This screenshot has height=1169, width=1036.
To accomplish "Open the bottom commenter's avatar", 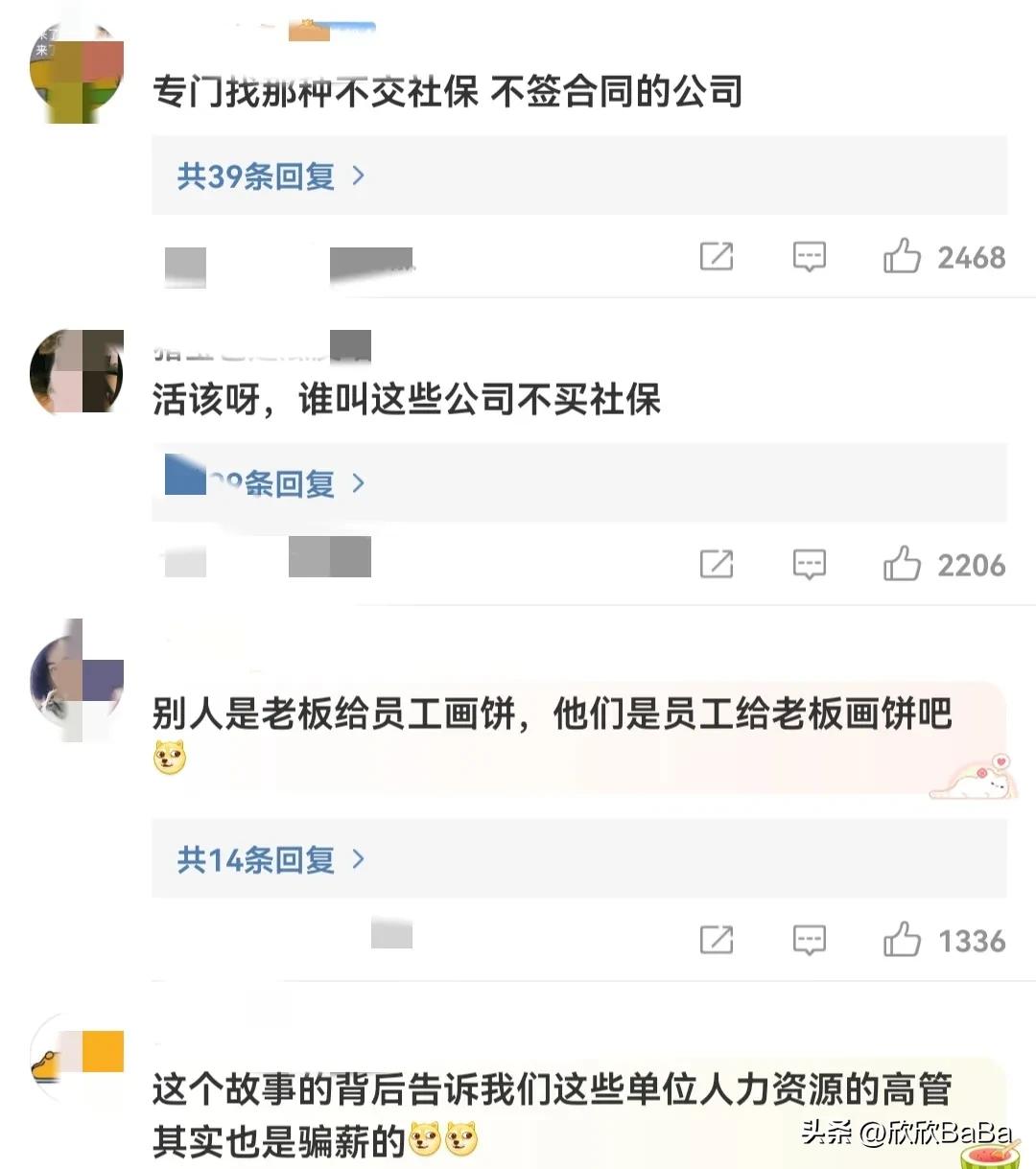I will click(75, 1051).
